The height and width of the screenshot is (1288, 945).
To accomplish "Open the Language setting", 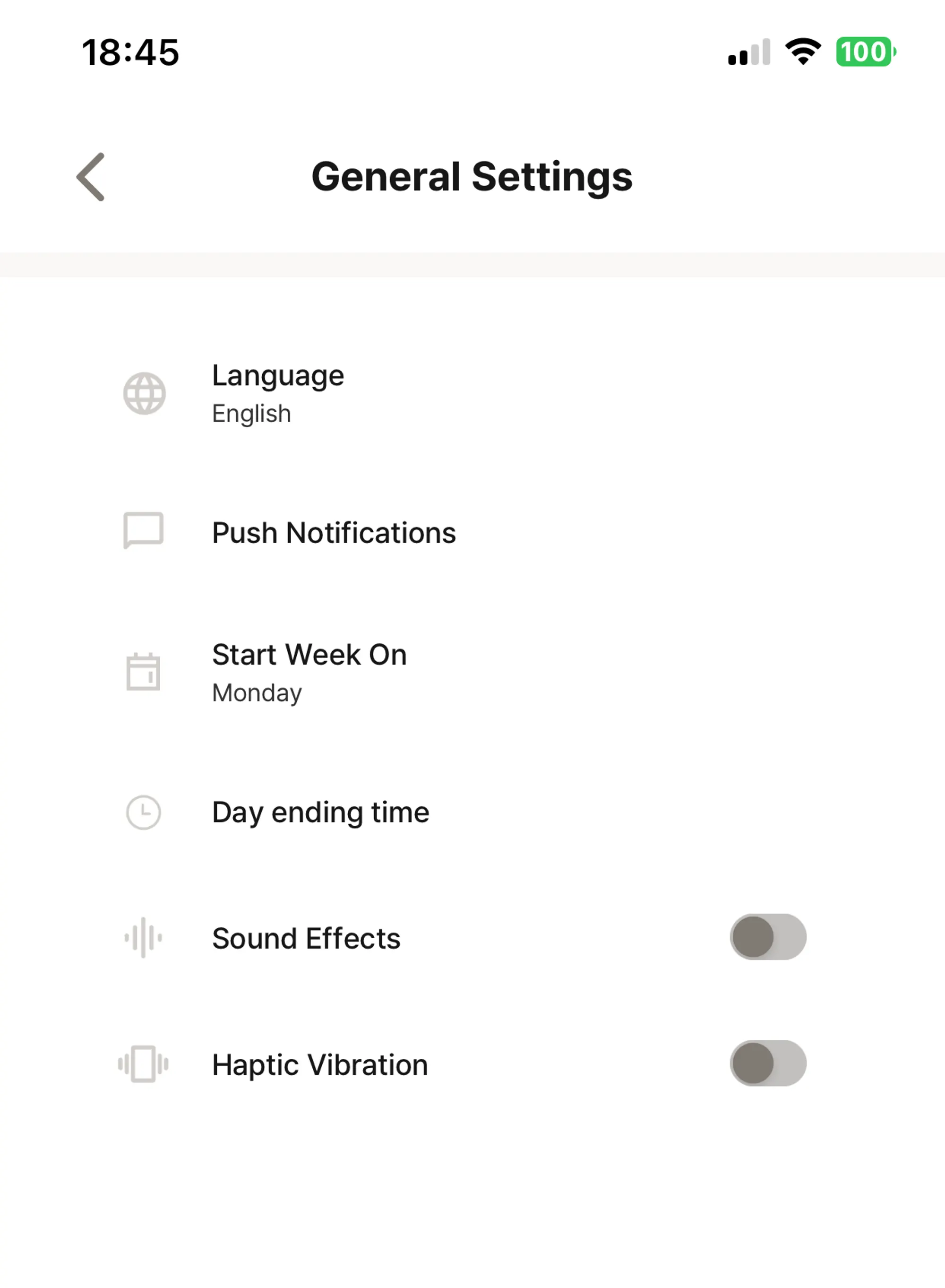I will click(278, 393).
